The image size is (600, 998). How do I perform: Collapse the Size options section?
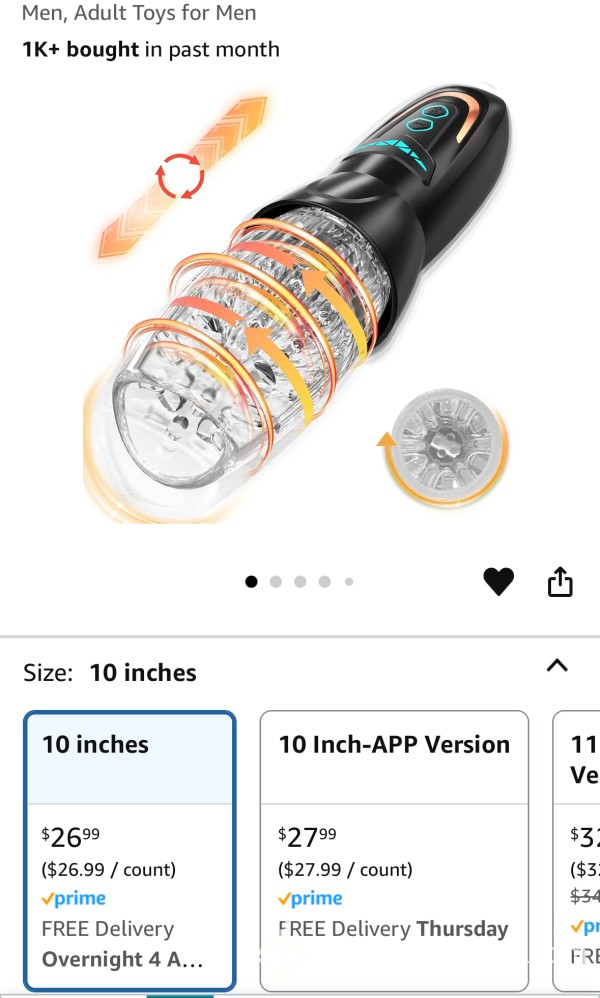pos(557,666)
